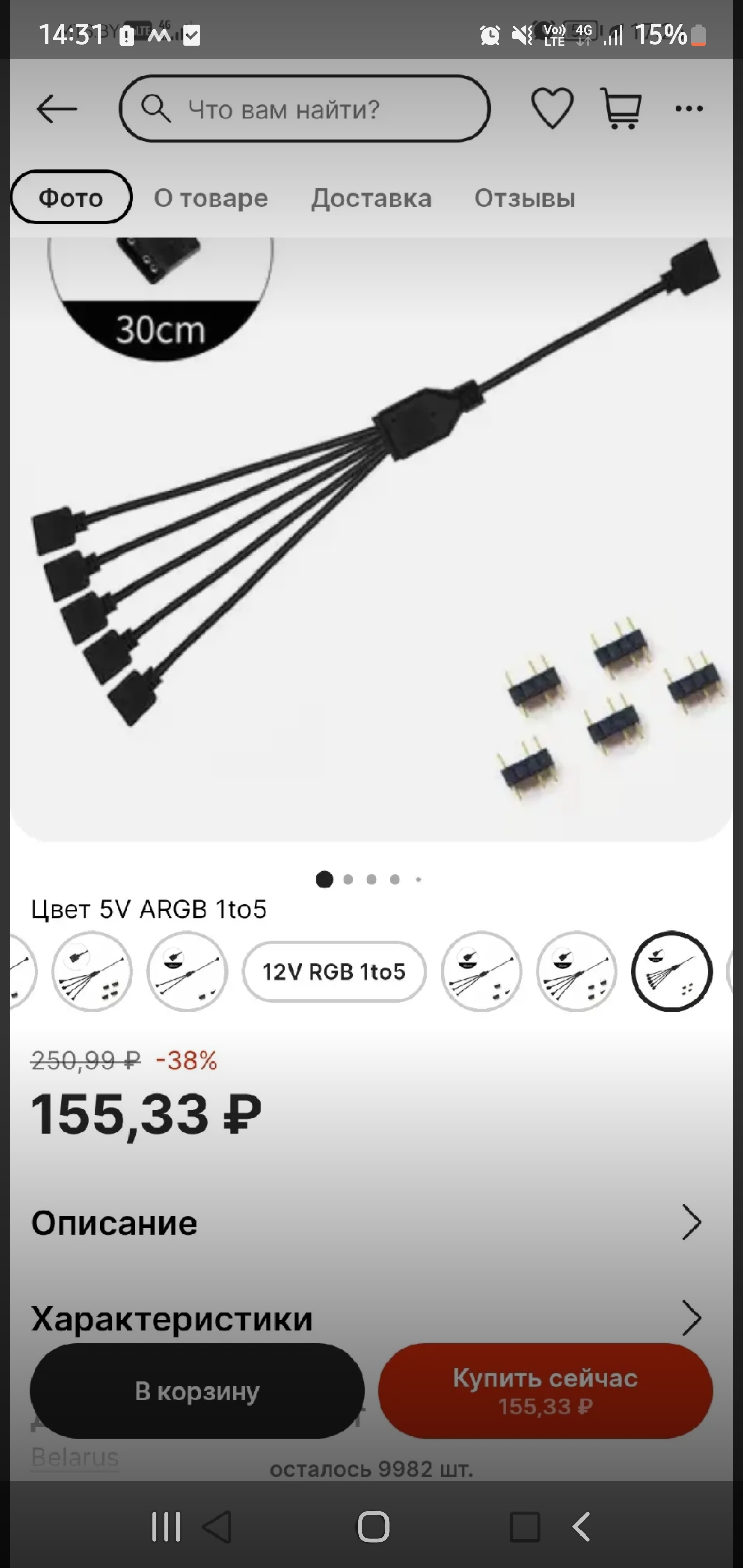The width and height of the screenshot is (743, 1568).
Task: Tap 'Купить сейчас' to buy now
Action: click(545, 1392)
